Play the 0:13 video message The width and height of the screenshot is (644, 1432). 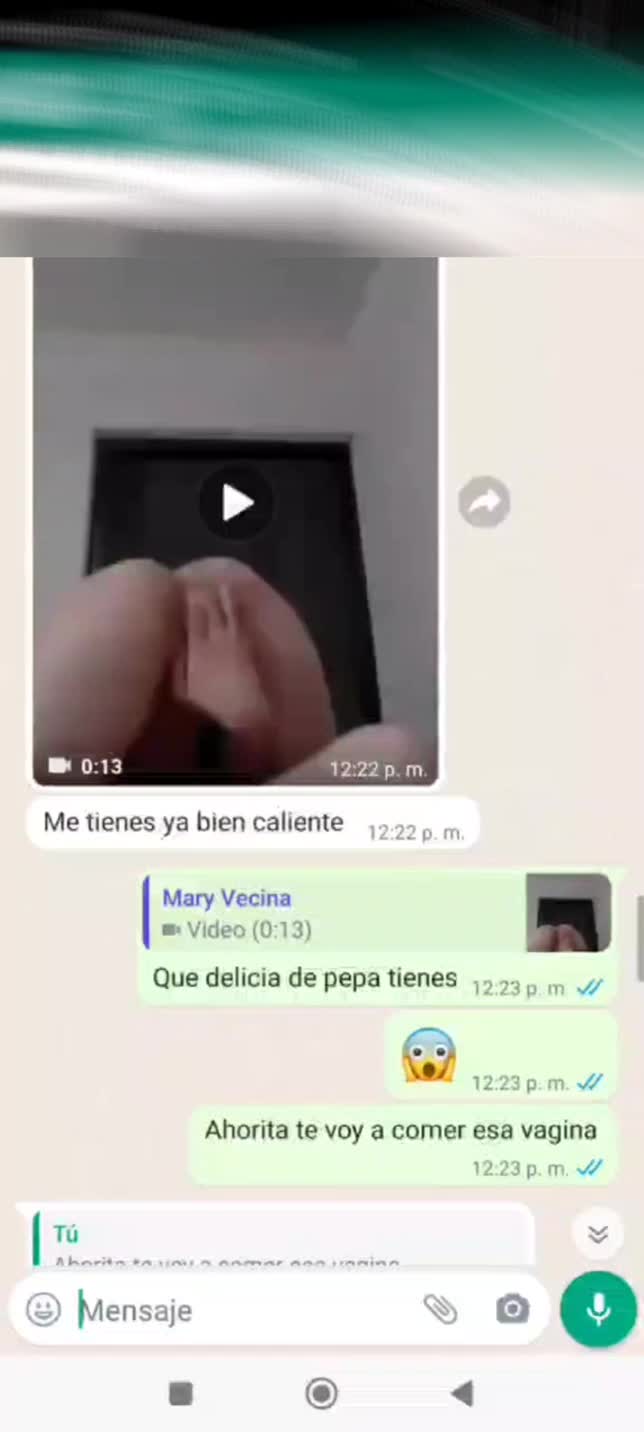236,503
